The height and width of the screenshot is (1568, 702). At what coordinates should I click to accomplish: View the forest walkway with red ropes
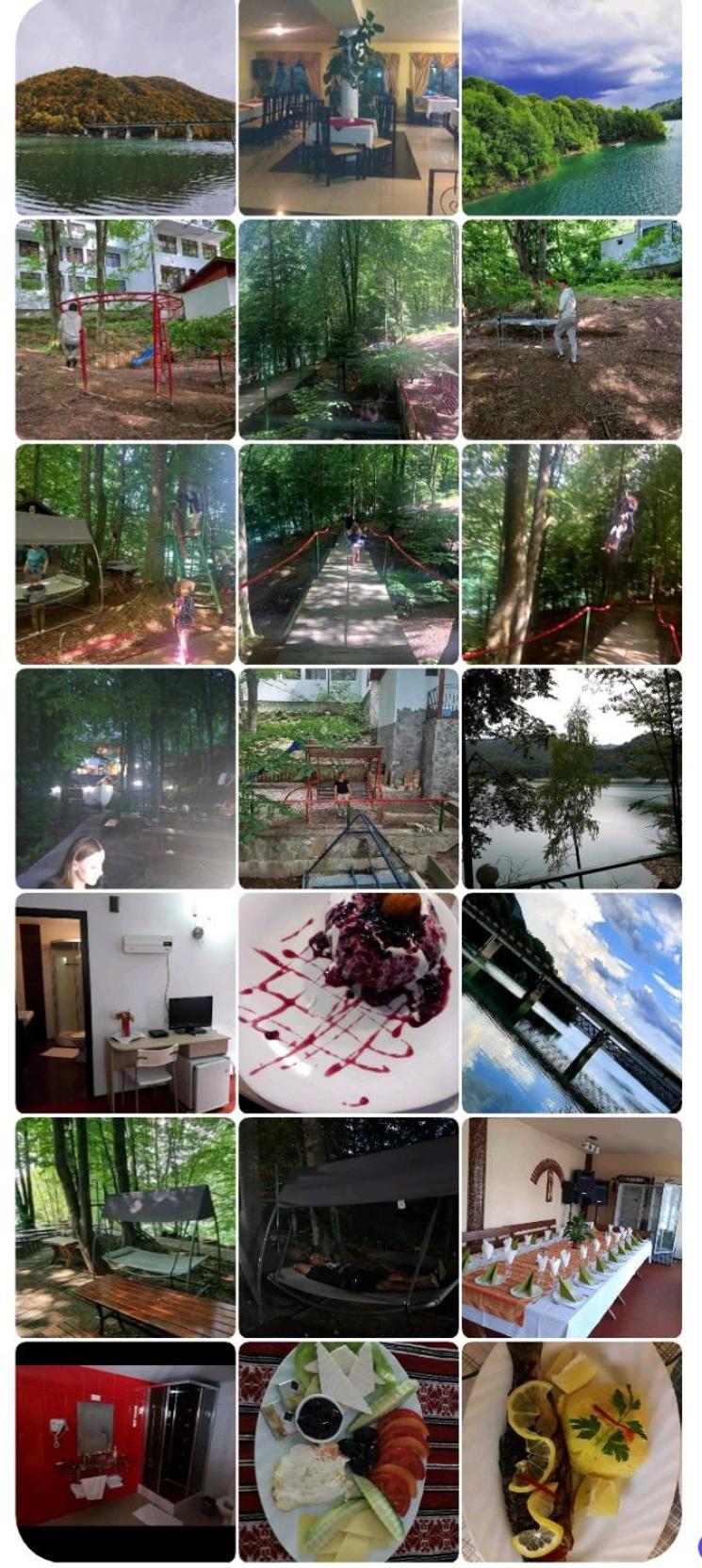pos(349,554)
